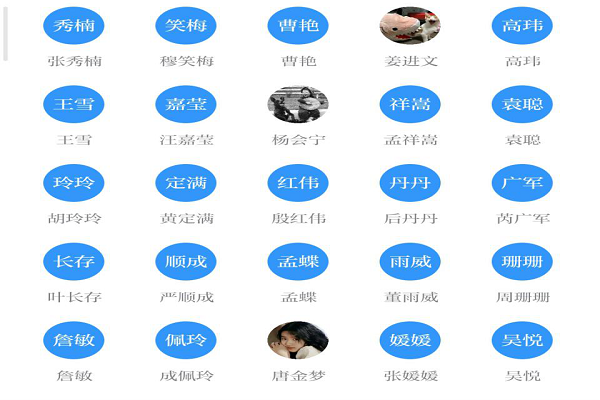Choose contact 吴悦
600x400 pixels.
coord(522,340)
